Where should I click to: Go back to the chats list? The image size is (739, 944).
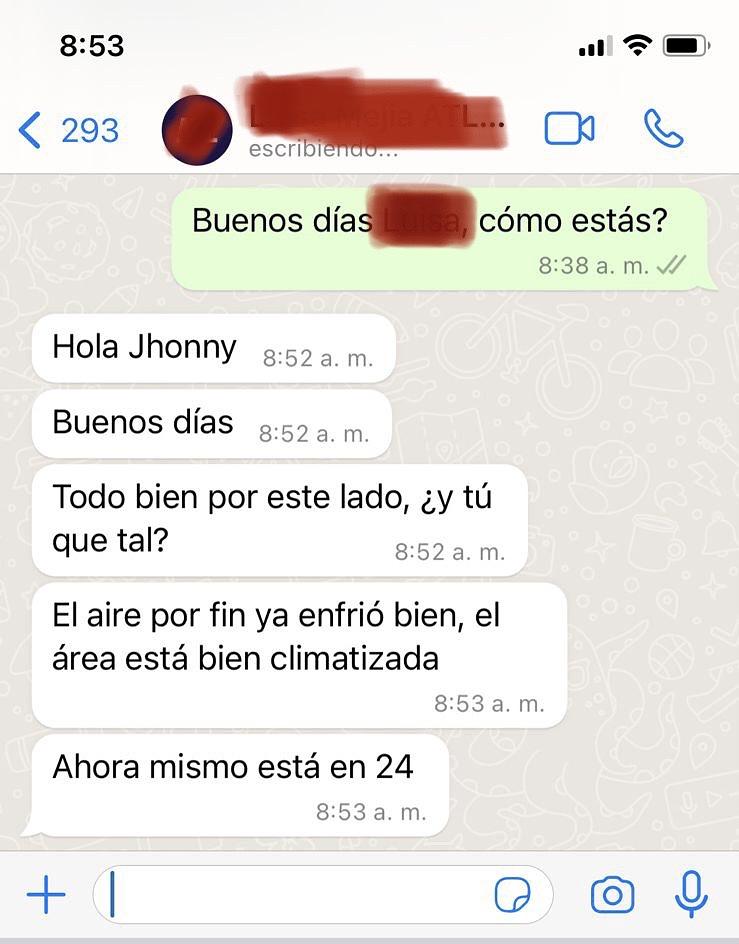click(x=68, y=130)
